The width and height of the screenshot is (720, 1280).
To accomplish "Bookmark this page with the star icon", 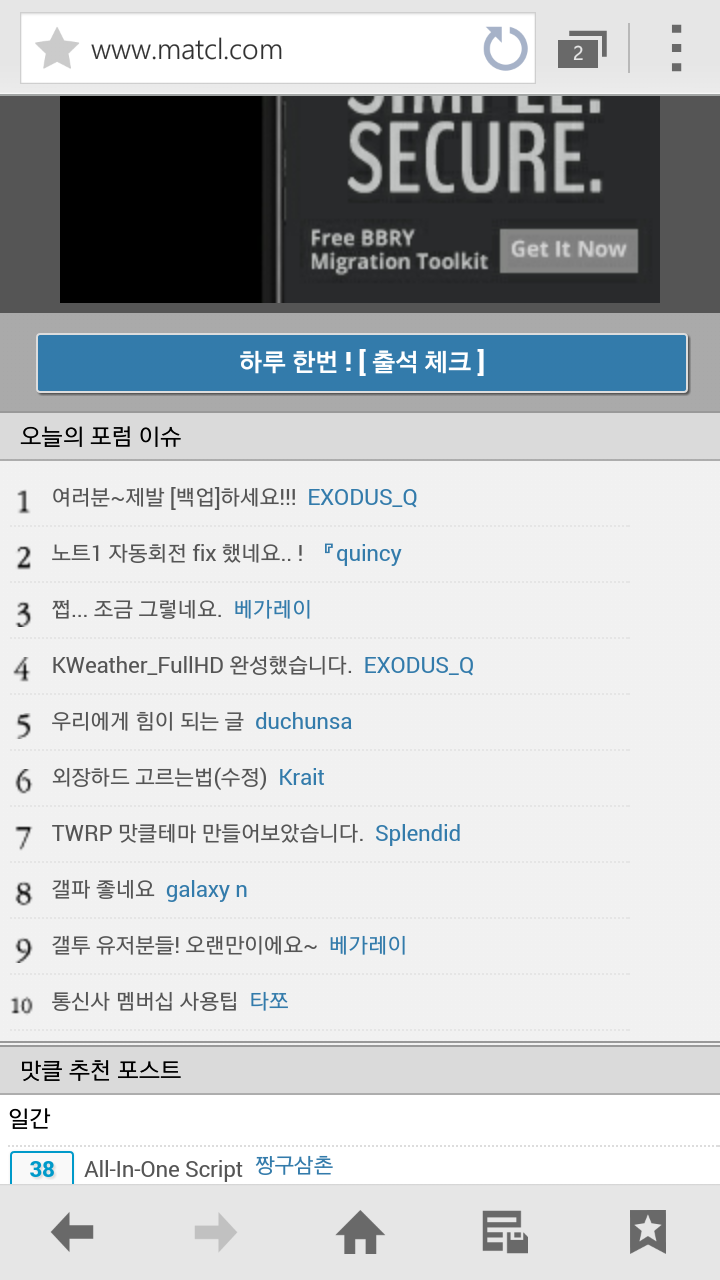I will 57,49.
